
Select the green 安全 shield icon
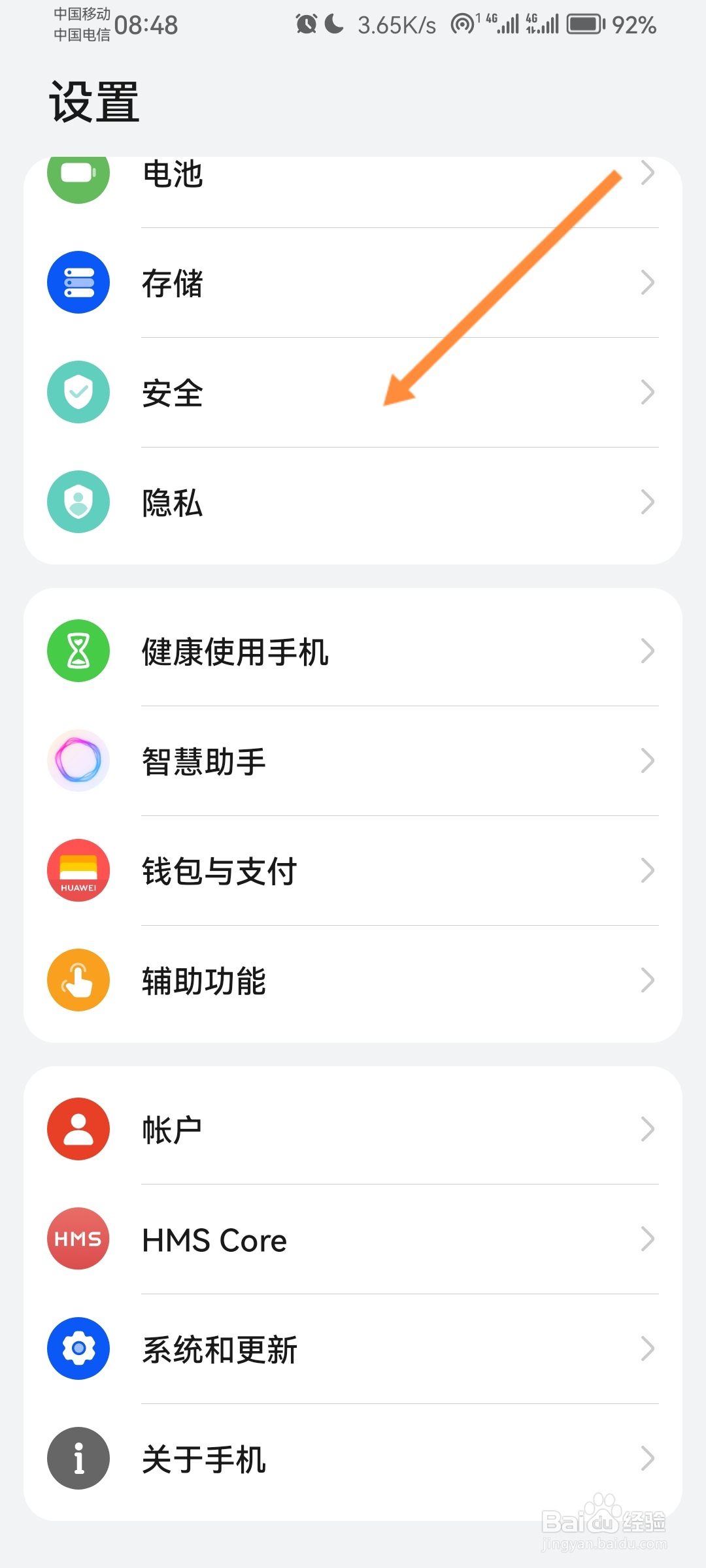pos(78,392)
